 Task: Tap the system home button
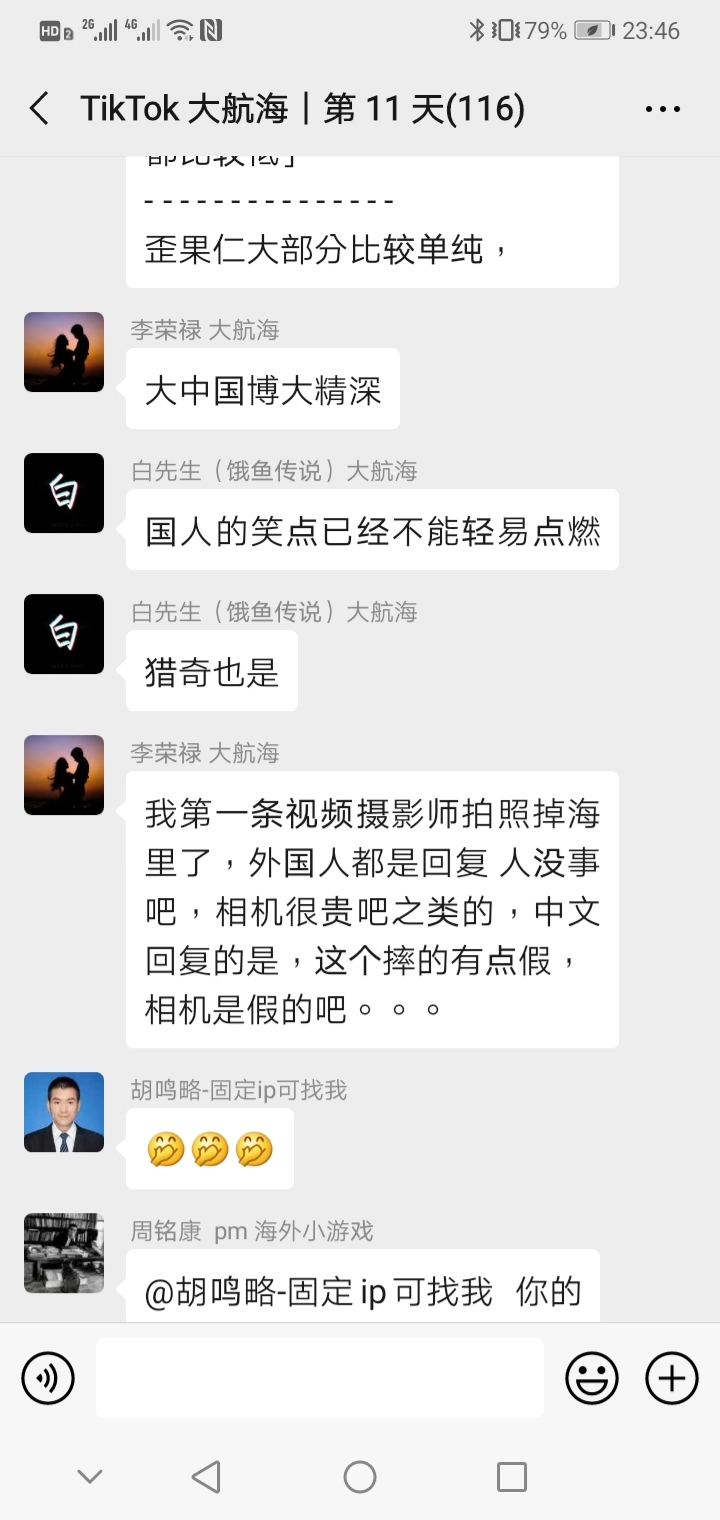(x=360, y=1476)
